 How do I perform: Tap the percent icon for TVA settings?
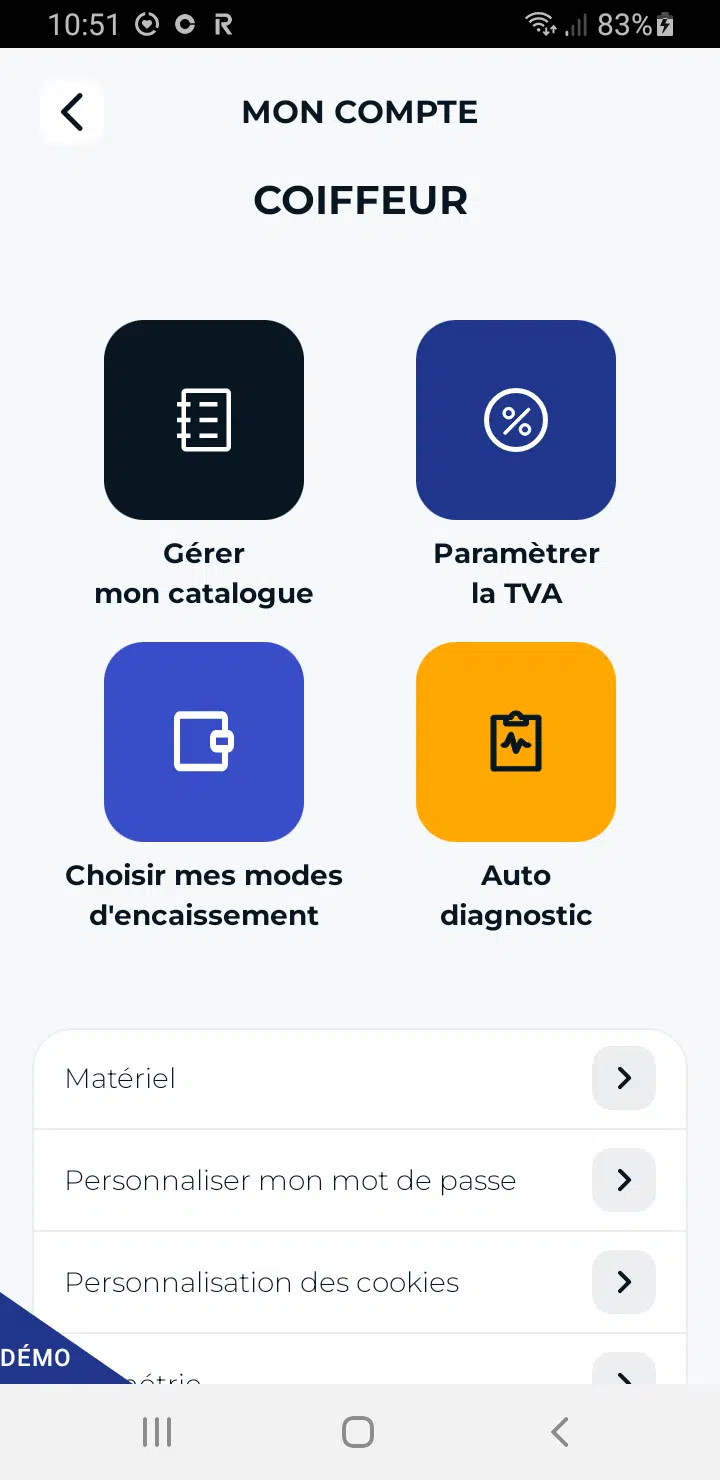coord(515,420)
